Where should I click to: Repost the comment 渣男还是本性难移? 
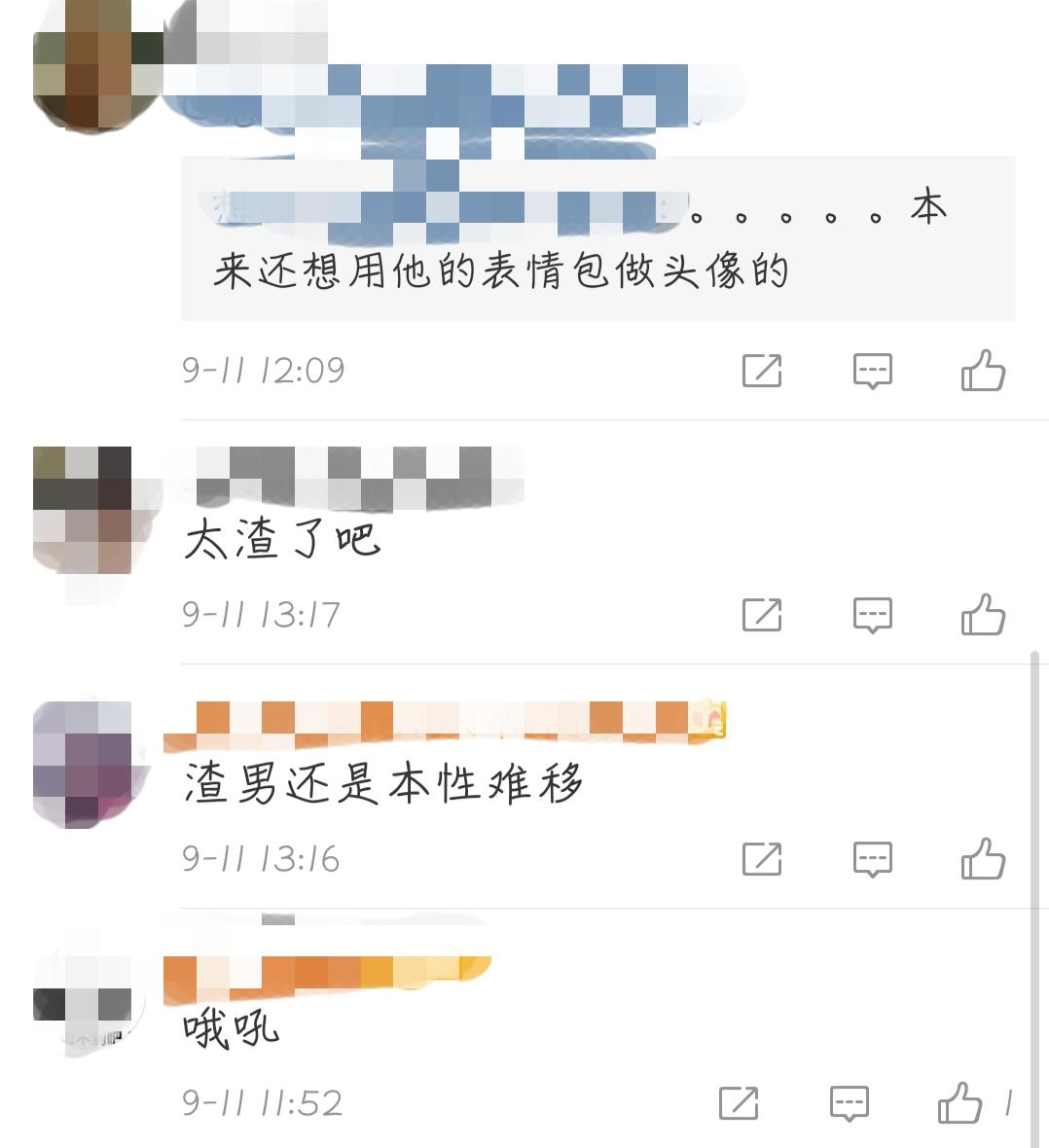[762, 859]
